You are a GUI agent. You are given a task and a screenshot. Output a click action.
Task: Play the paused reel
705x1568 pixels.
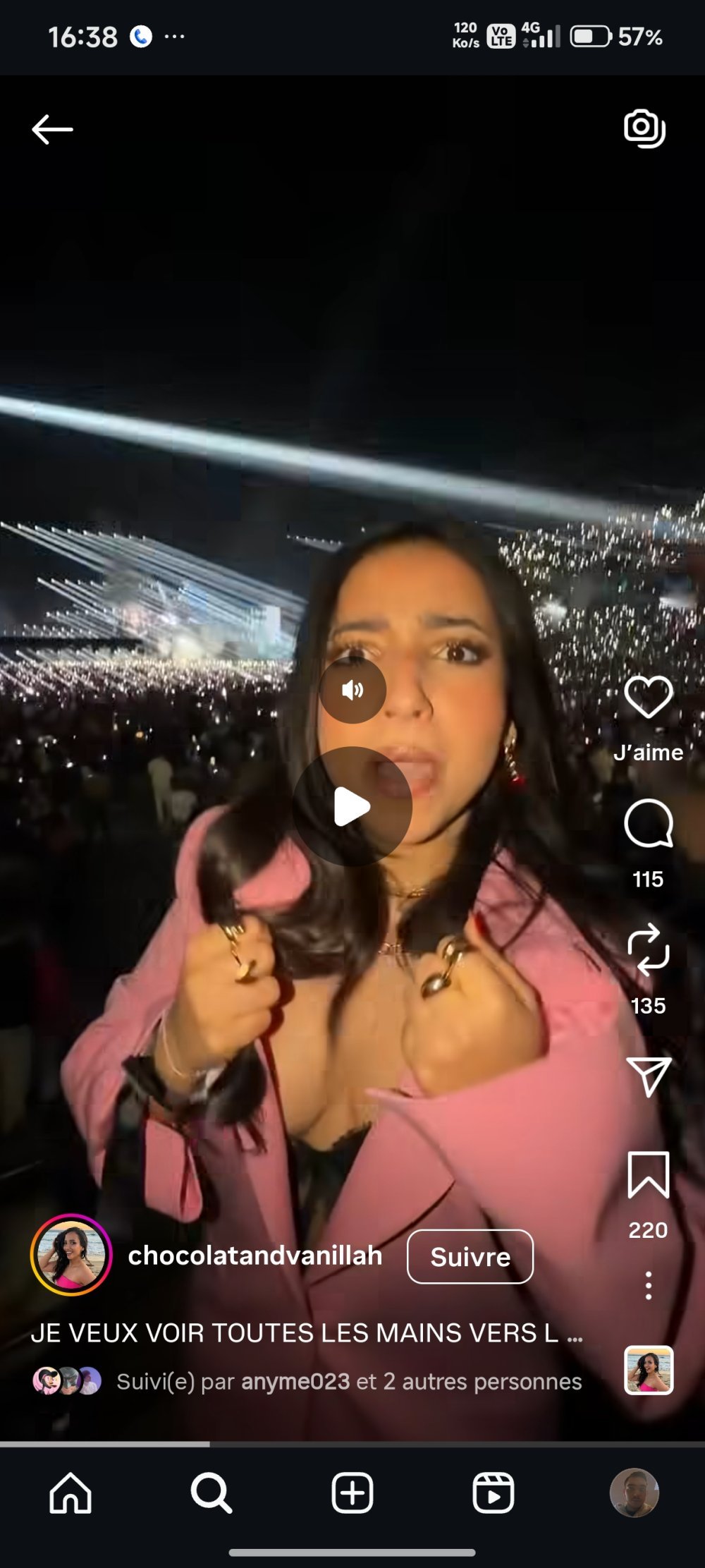click(352, 806)
